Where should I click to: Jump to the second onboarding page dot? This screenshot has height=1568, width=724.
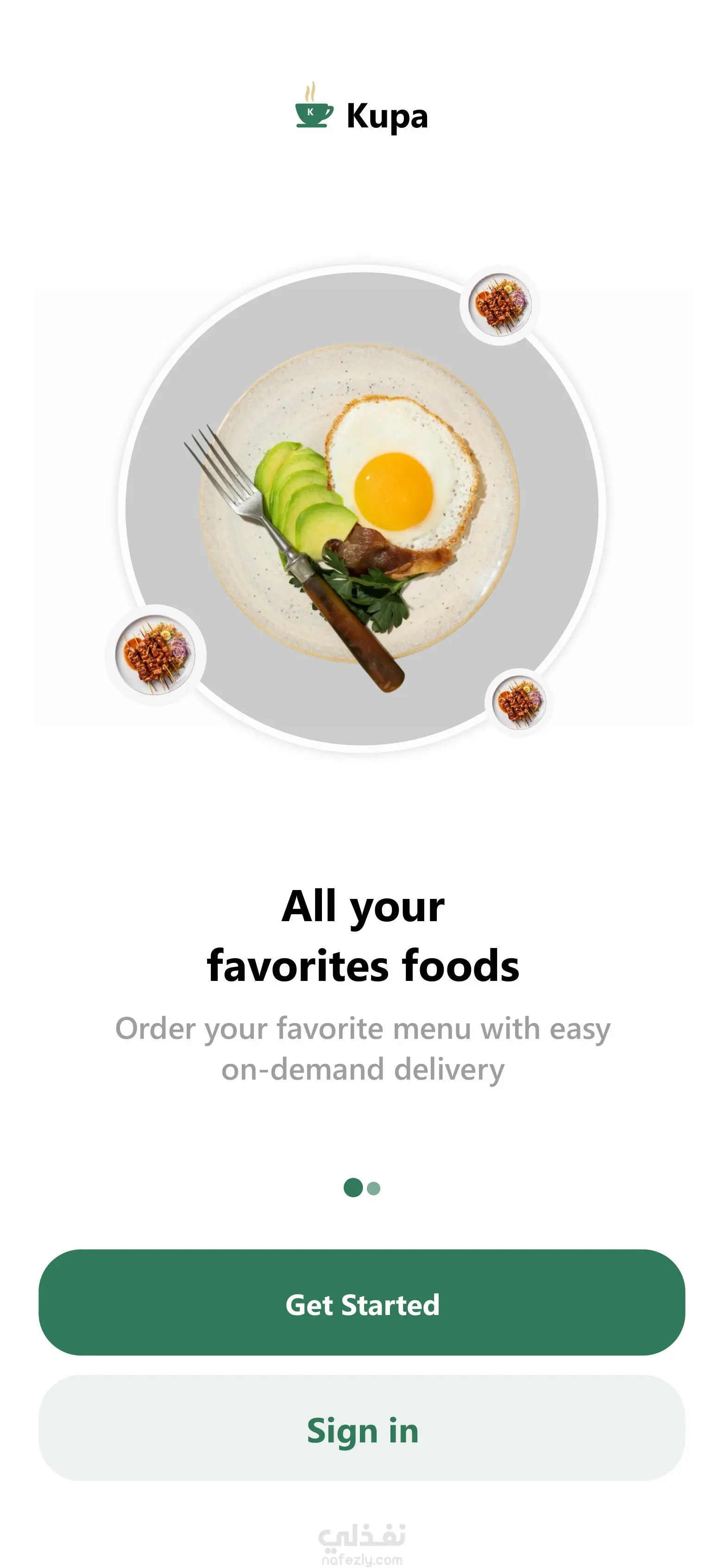374,1188
